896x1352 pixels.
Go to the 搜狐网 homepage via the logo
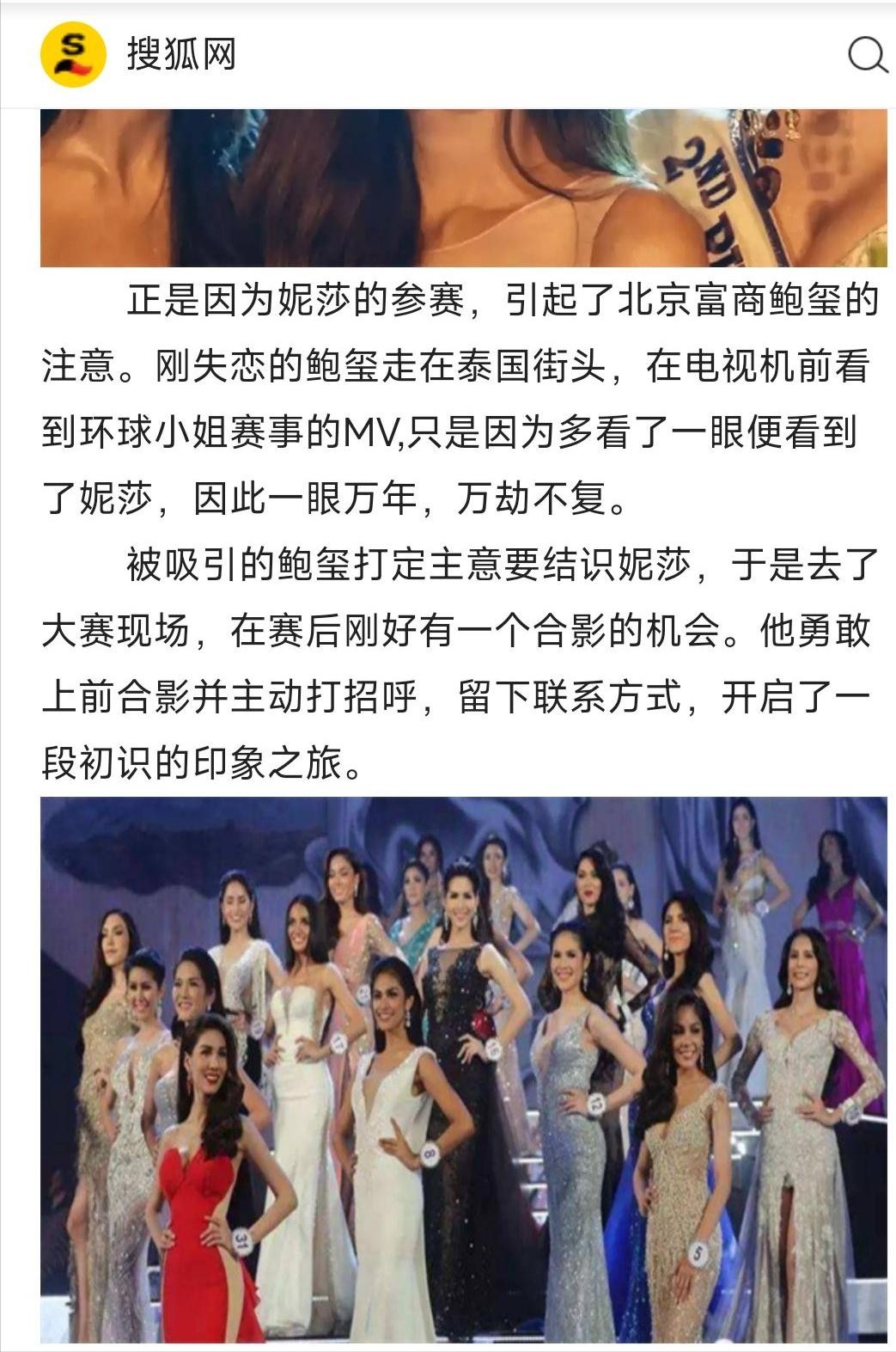(74, 55)
